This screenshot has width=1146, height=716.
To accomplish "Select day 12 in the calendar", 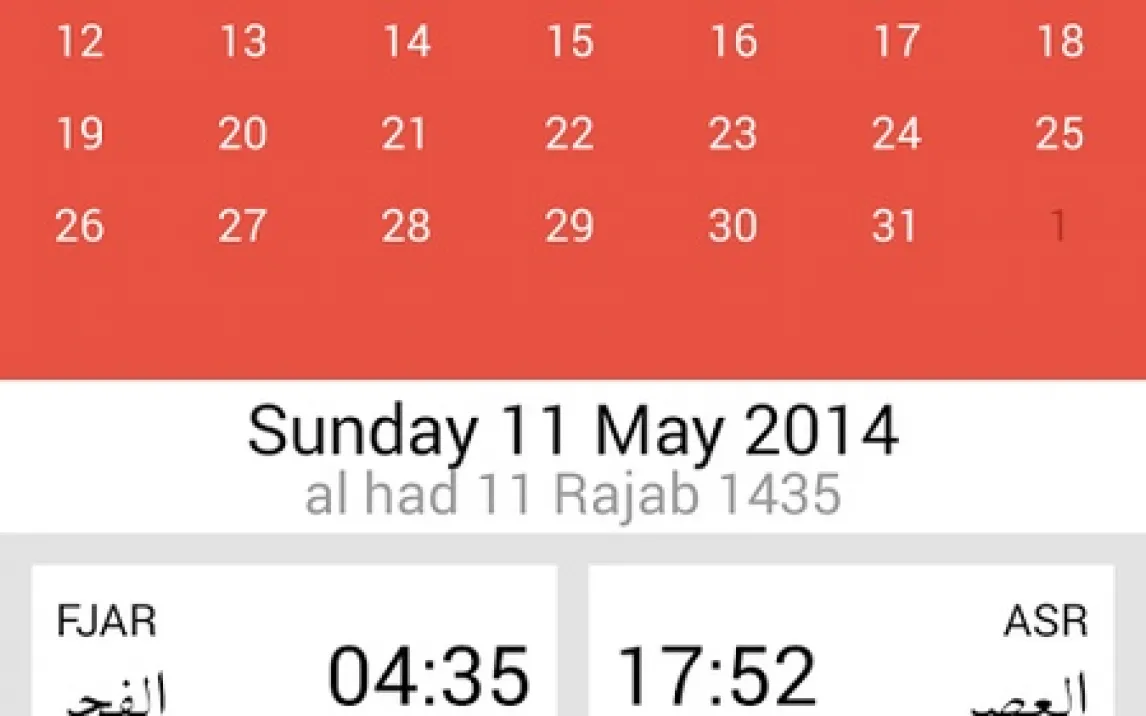I will pos(80,42).
